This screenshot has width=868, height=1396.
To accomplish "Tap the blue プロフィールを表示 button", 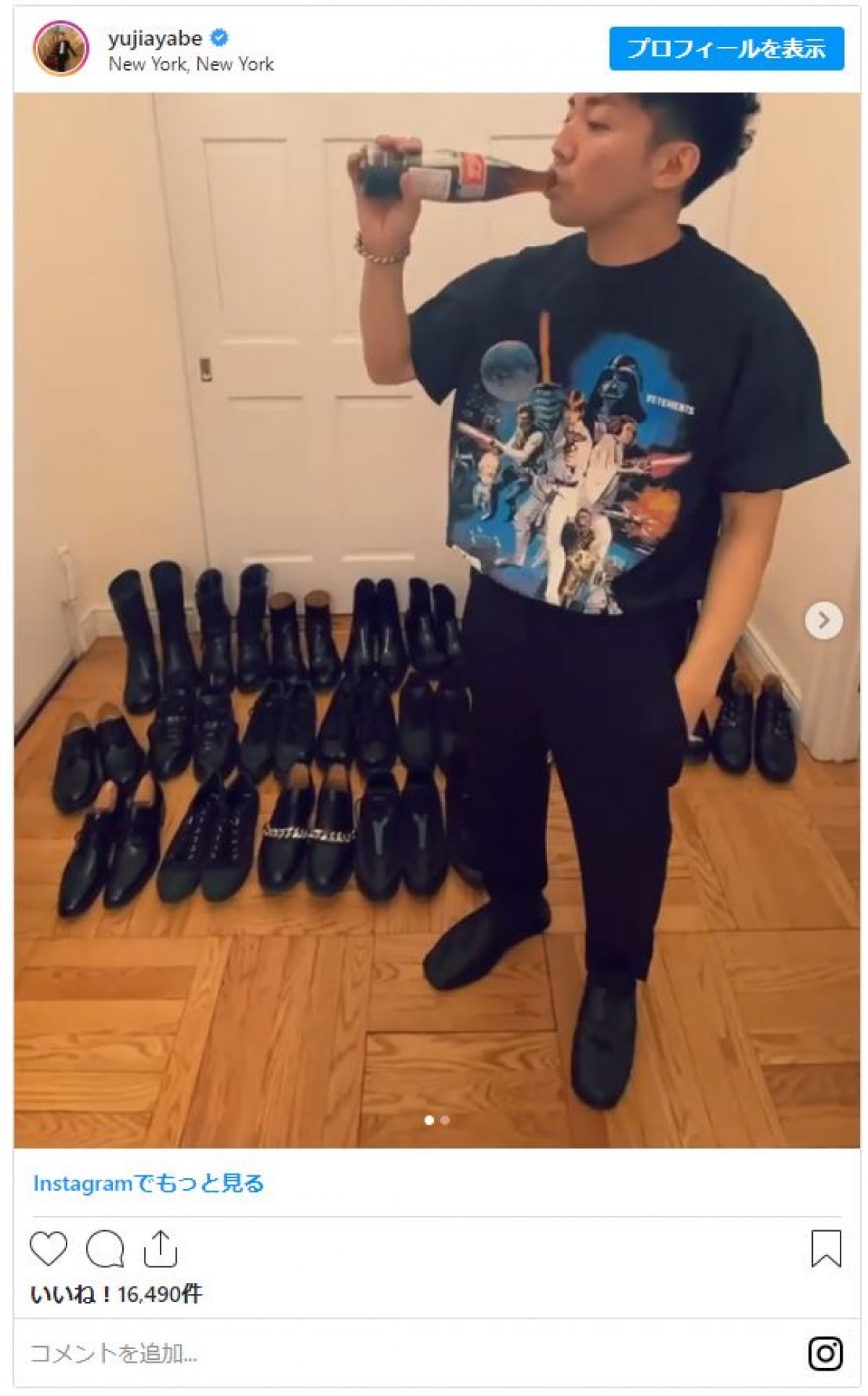I will (x=726, y=49).
